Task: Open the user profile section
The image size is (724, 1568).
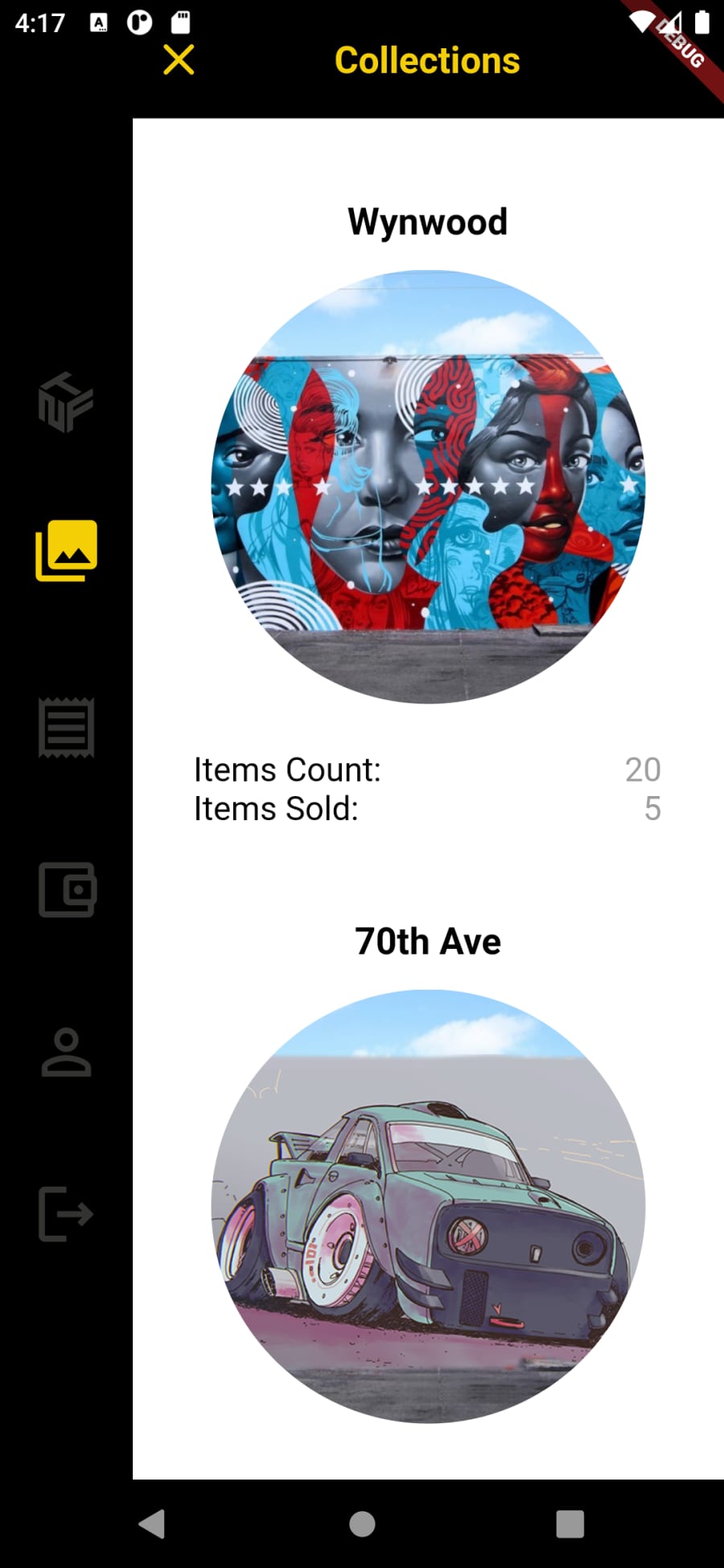Action: pyautogui.click(x=66, y=1052)
